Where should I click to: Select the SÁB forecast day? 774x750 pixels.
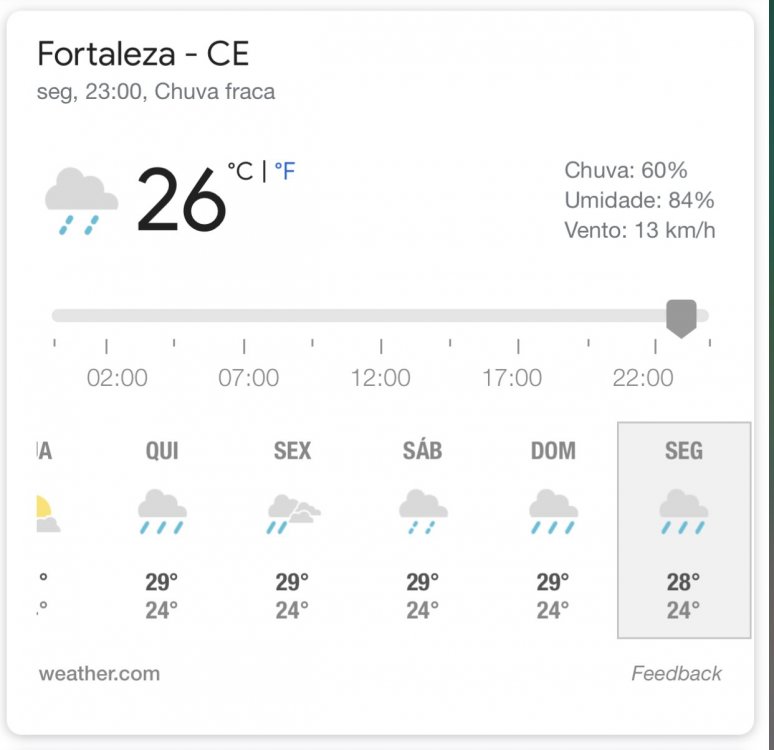[422, 530]
